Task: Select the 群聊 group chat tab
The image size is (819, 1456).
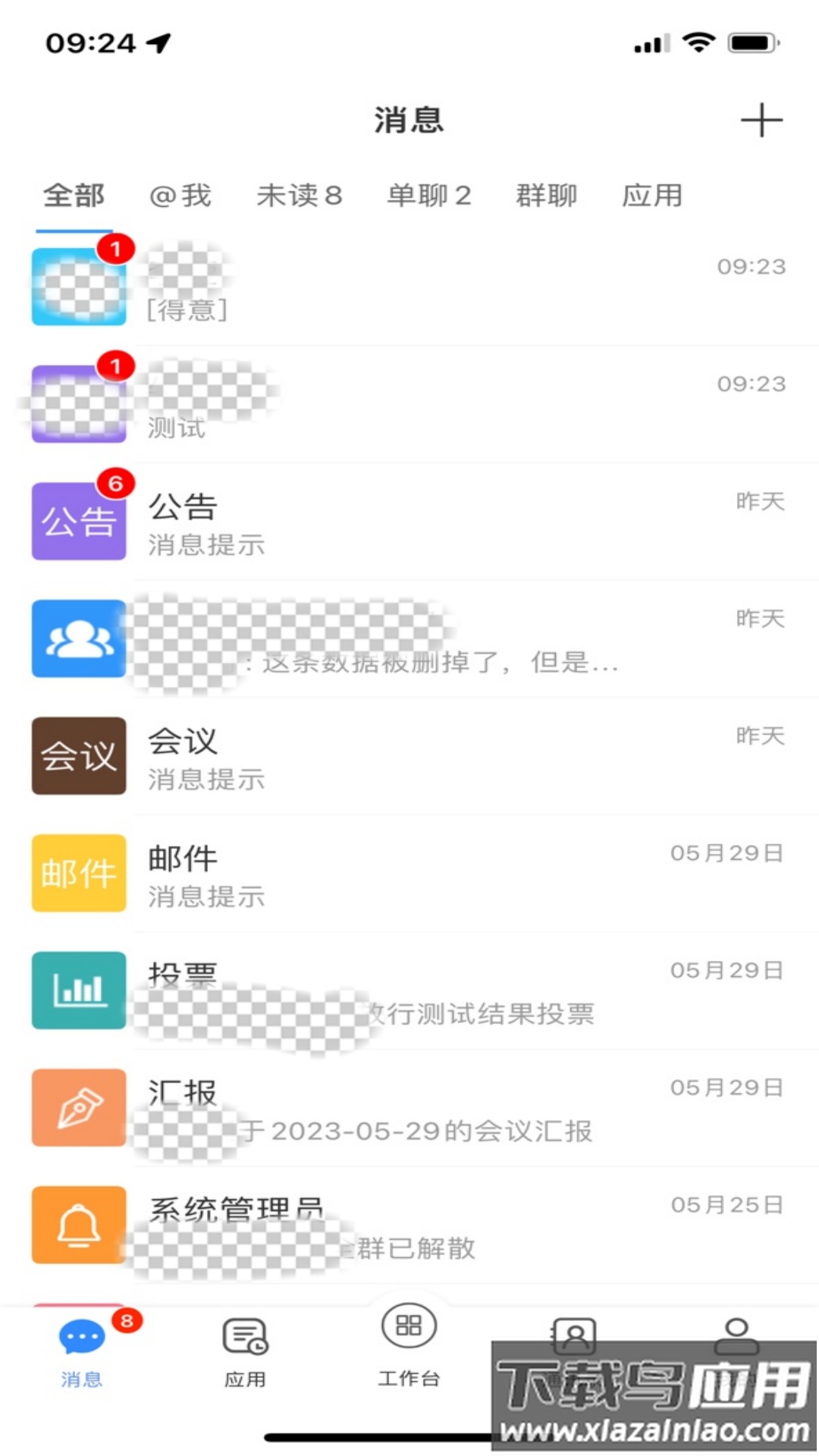Action: (548, 196)
